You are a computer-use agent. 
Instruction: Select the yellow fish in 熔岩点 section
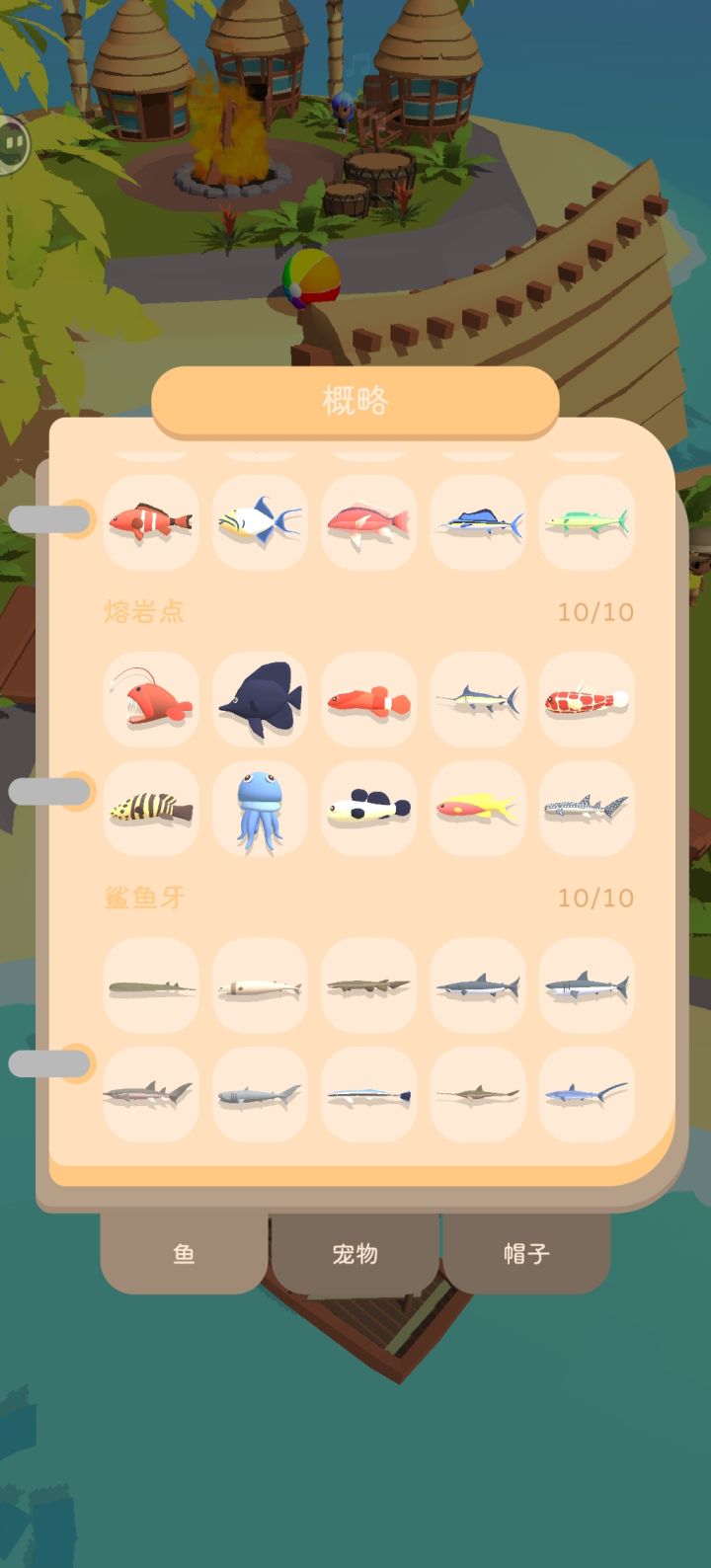(x=477, y=807)
